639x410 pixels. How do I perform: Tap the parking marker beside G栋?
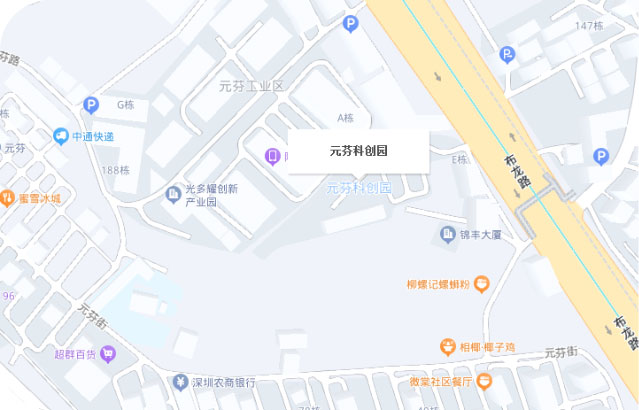coord(91,105)
